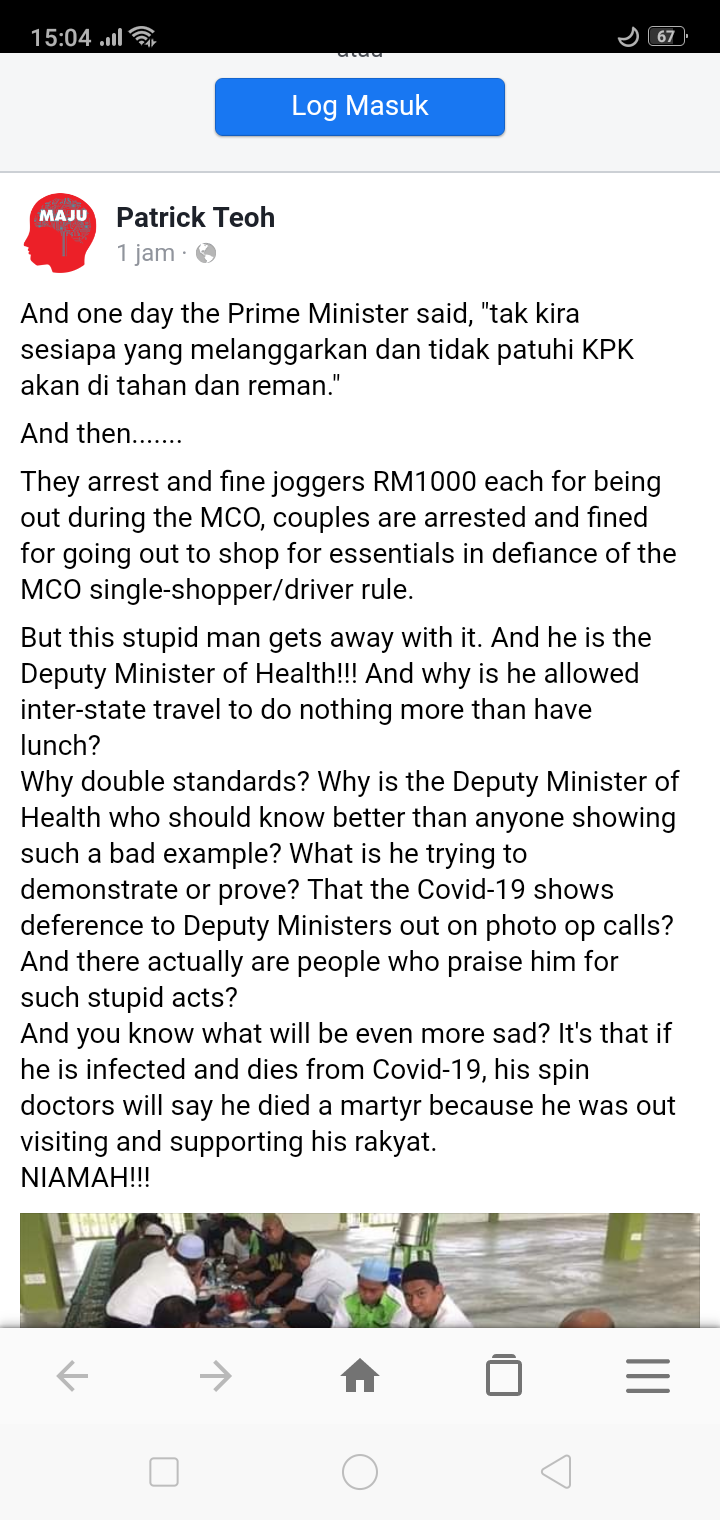Go forward in the browser
720x1520 pixels.
point(215,1377)
